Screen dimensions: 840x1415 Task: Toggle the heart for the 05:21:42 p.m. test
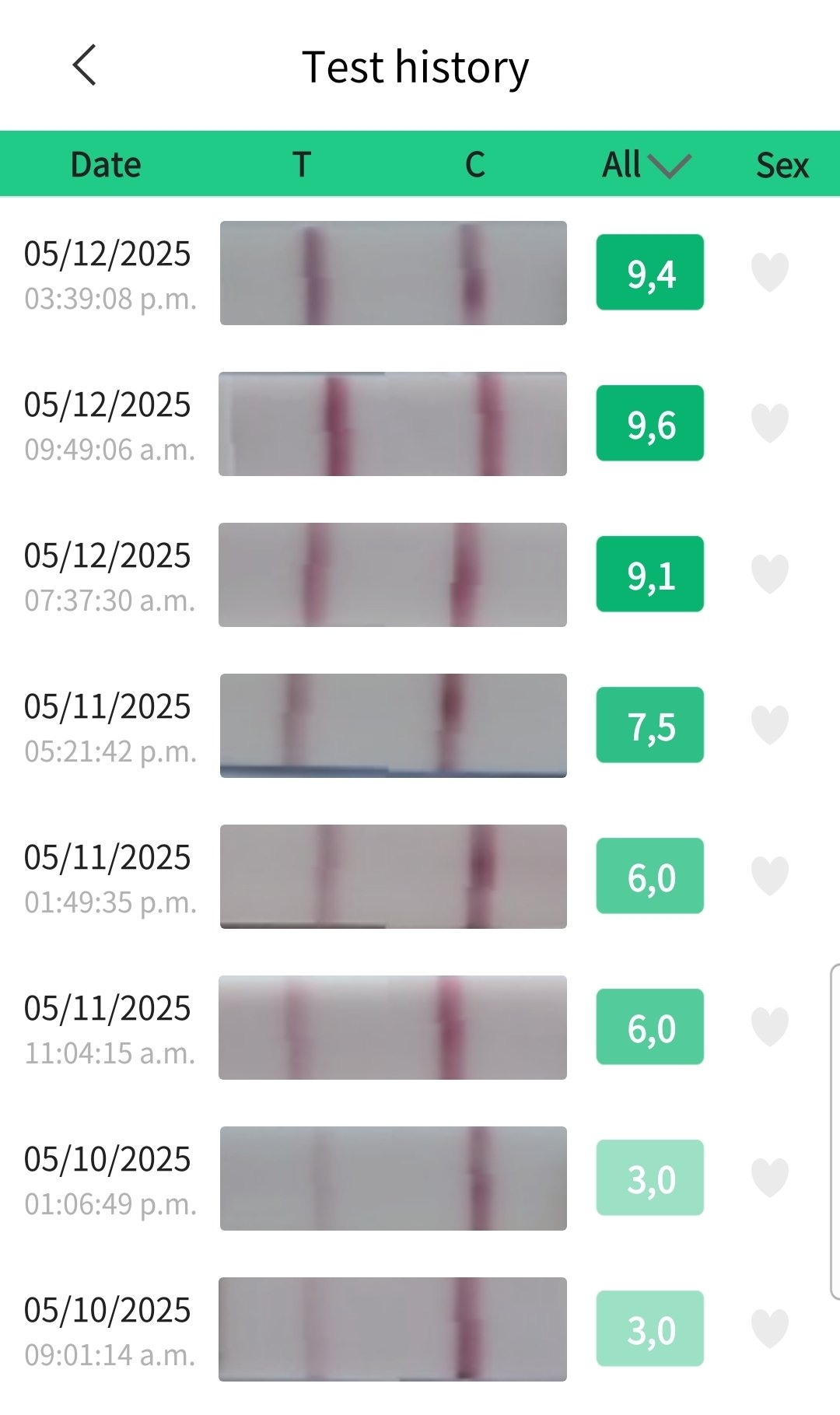pos(770,725)
